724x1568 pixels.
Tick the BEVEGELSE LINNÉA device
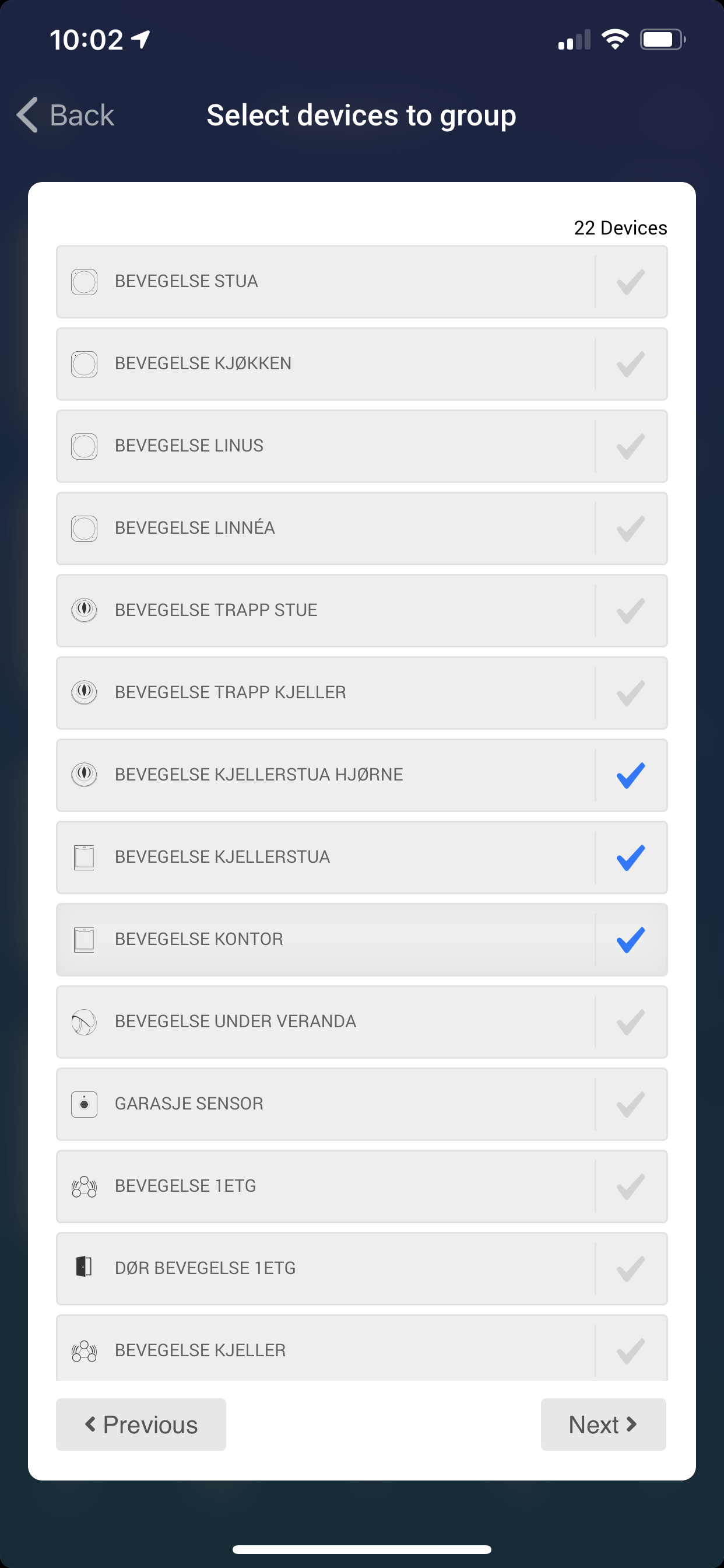click(x=361, y=528)
